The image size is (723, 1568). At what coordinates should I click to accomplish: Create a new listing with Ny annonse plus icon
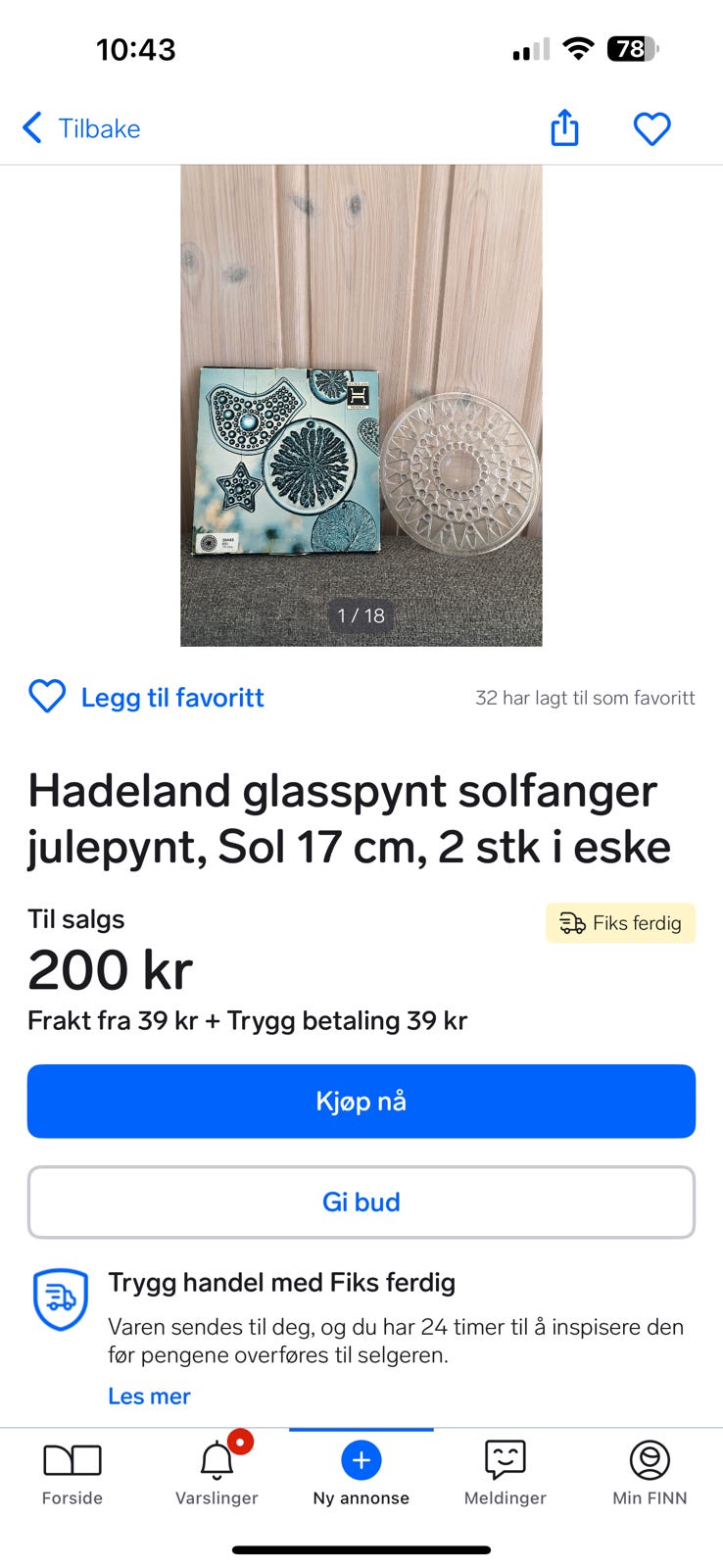(x=361, y=1457)
